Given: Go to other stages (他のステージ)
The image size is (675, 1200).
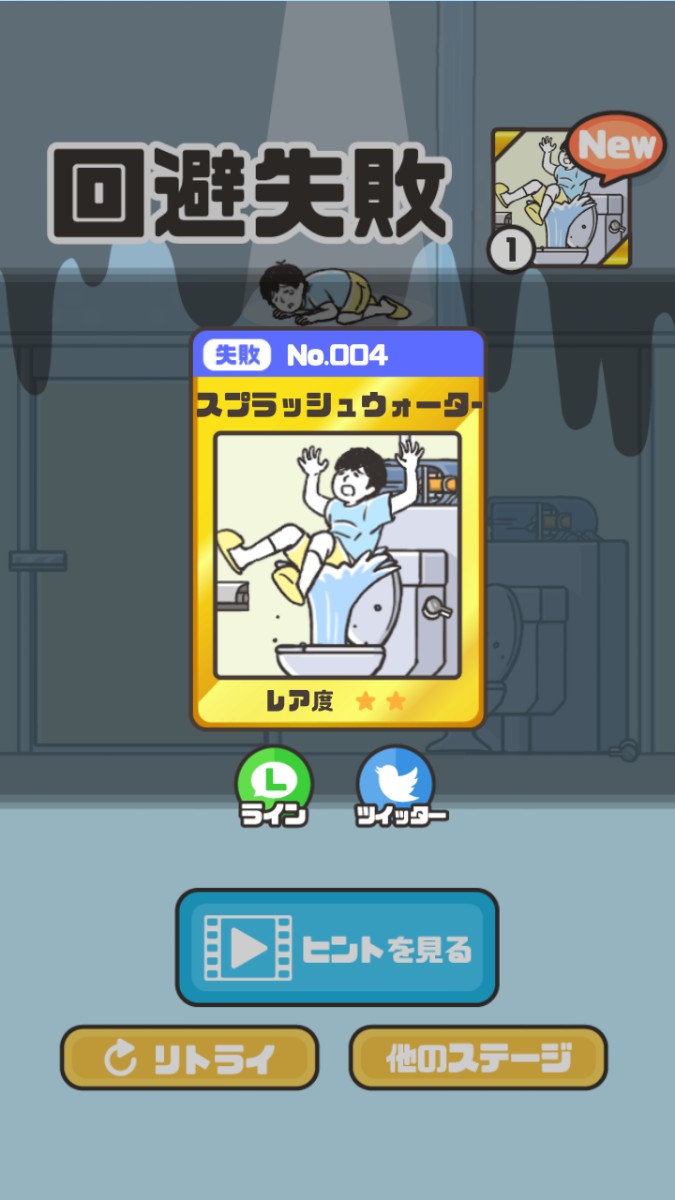Looking at the screenshot, I should pyautogui.click(x=478, y=1057).
